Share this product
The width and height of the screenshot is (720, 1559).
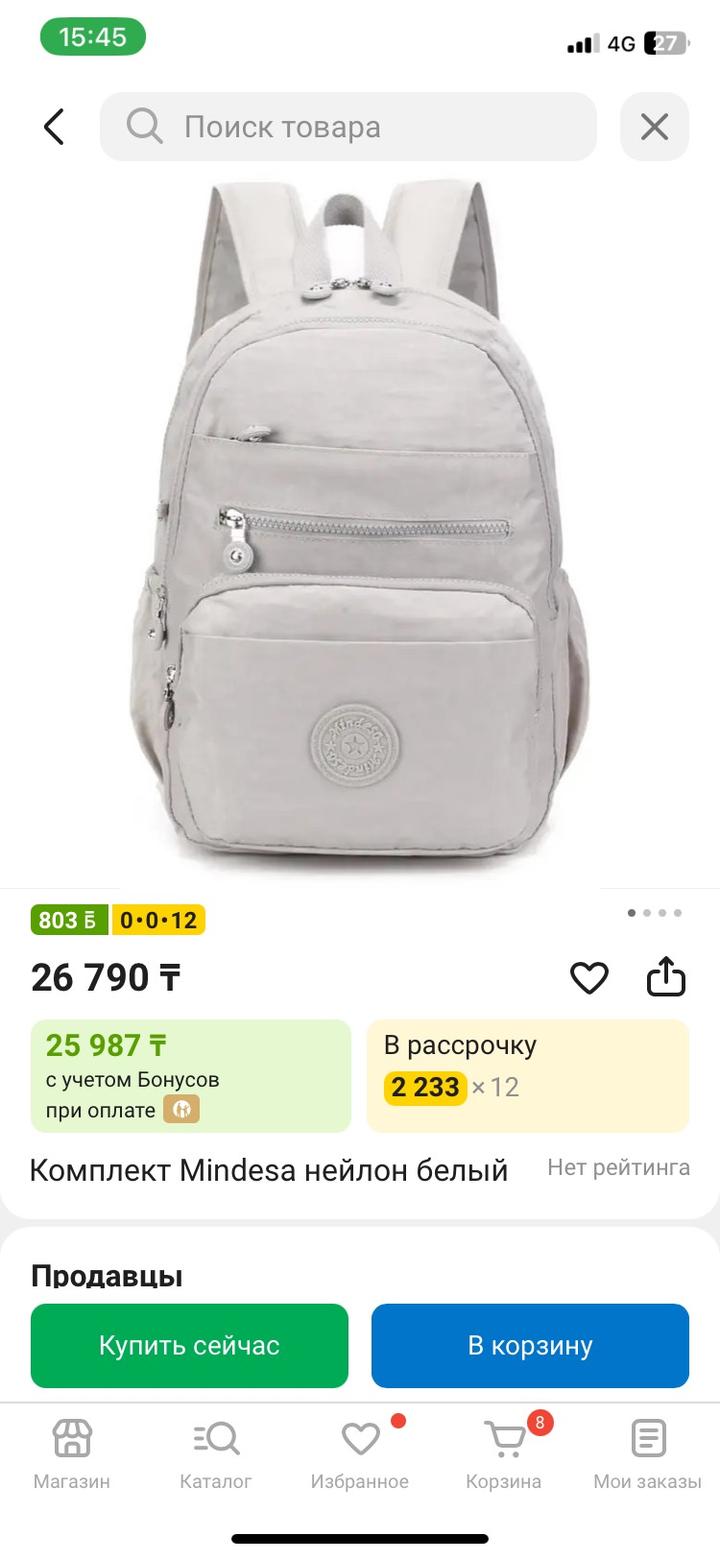pos(665,978)
